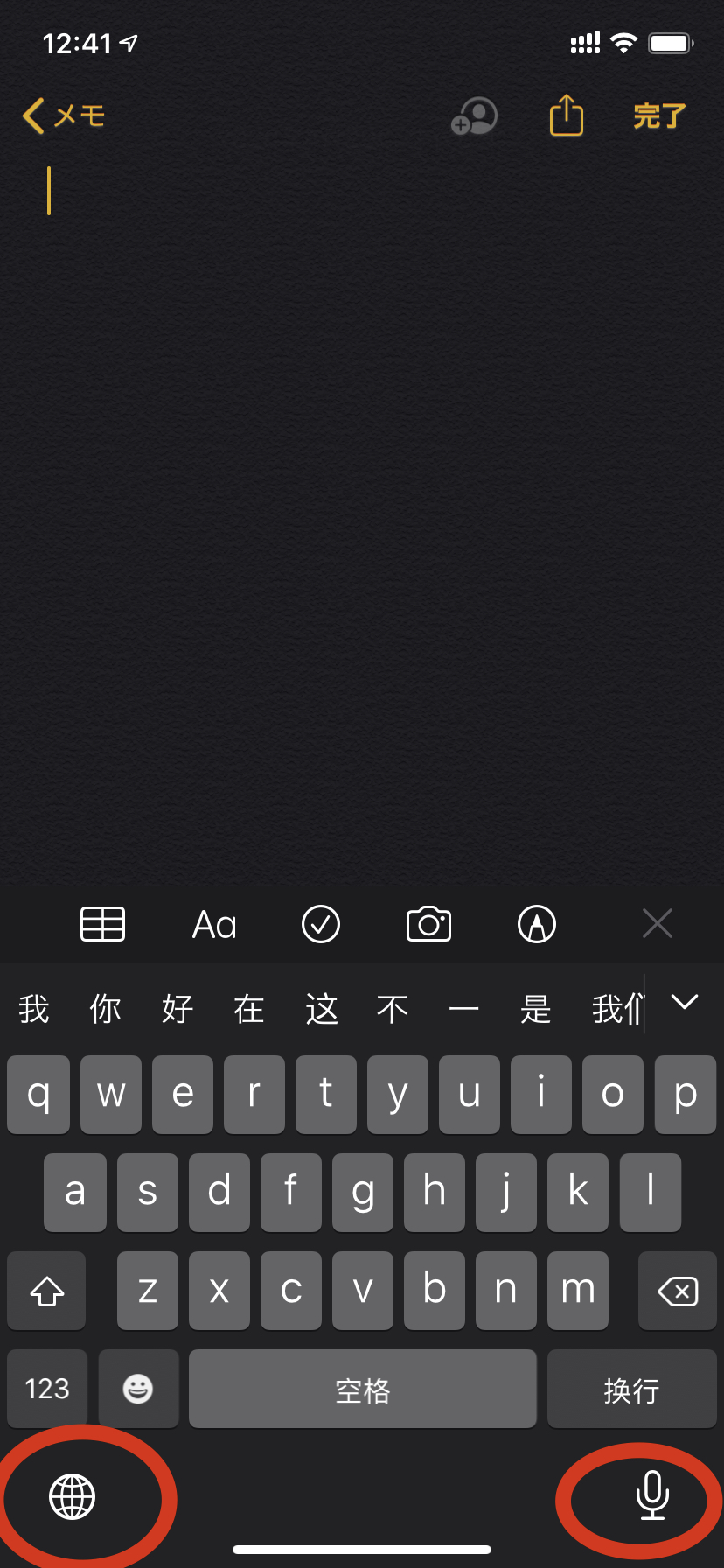The image size is (724, 1568).
Task: Tap the backspace key
Action: (x=678, y=1291)
